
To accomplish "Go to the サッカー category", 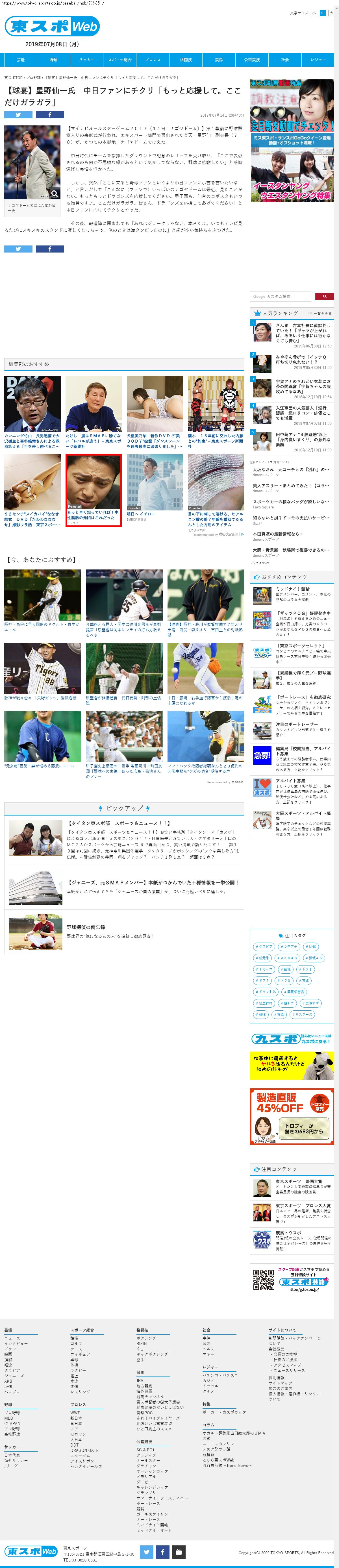I will pos(86,60).
